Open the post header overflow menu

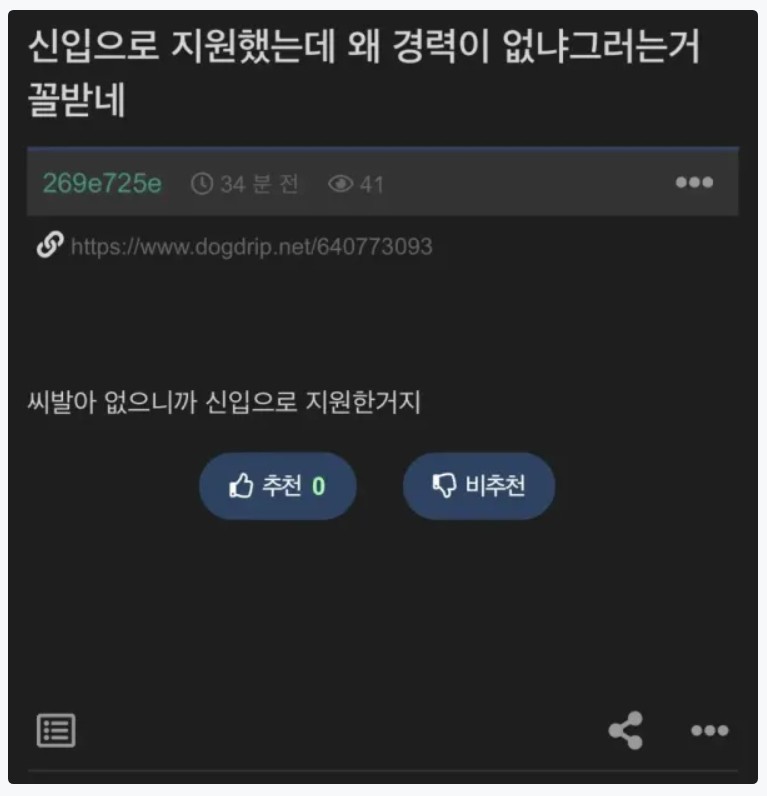pyautogui.click(x=694, y=183)
